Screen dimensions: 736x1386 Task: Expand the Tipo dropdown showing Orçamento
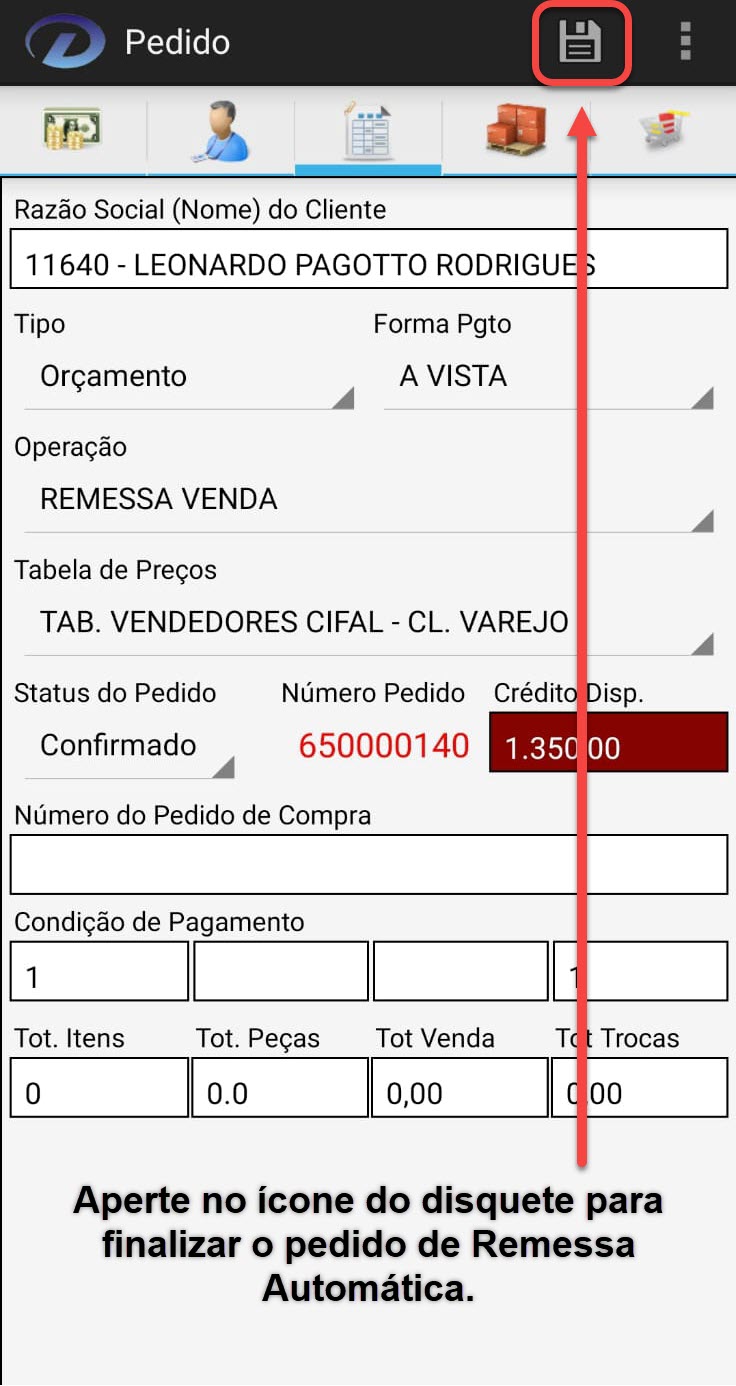(x=190, y=378)
